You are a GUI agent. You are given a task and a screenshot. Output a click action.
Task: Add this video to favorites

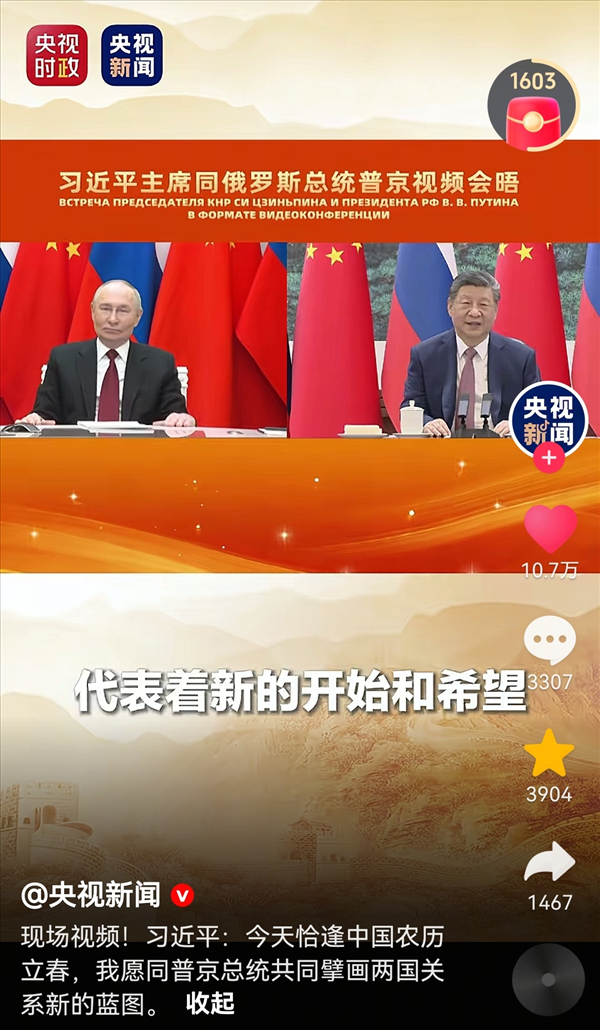tap(549, 753)
